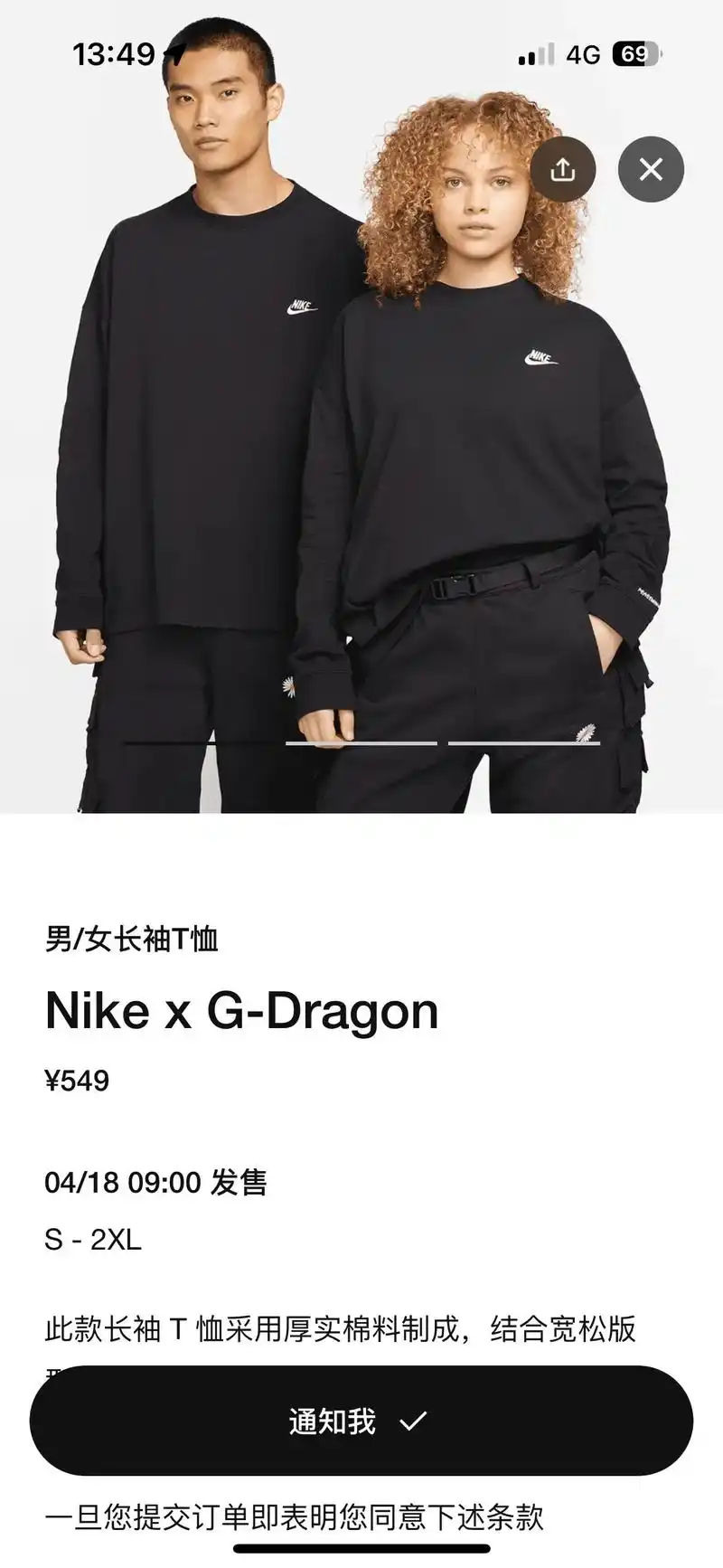723x1568 pixels.
Task: Tap the product description paragraph
Action: (x=342, y=1330)
